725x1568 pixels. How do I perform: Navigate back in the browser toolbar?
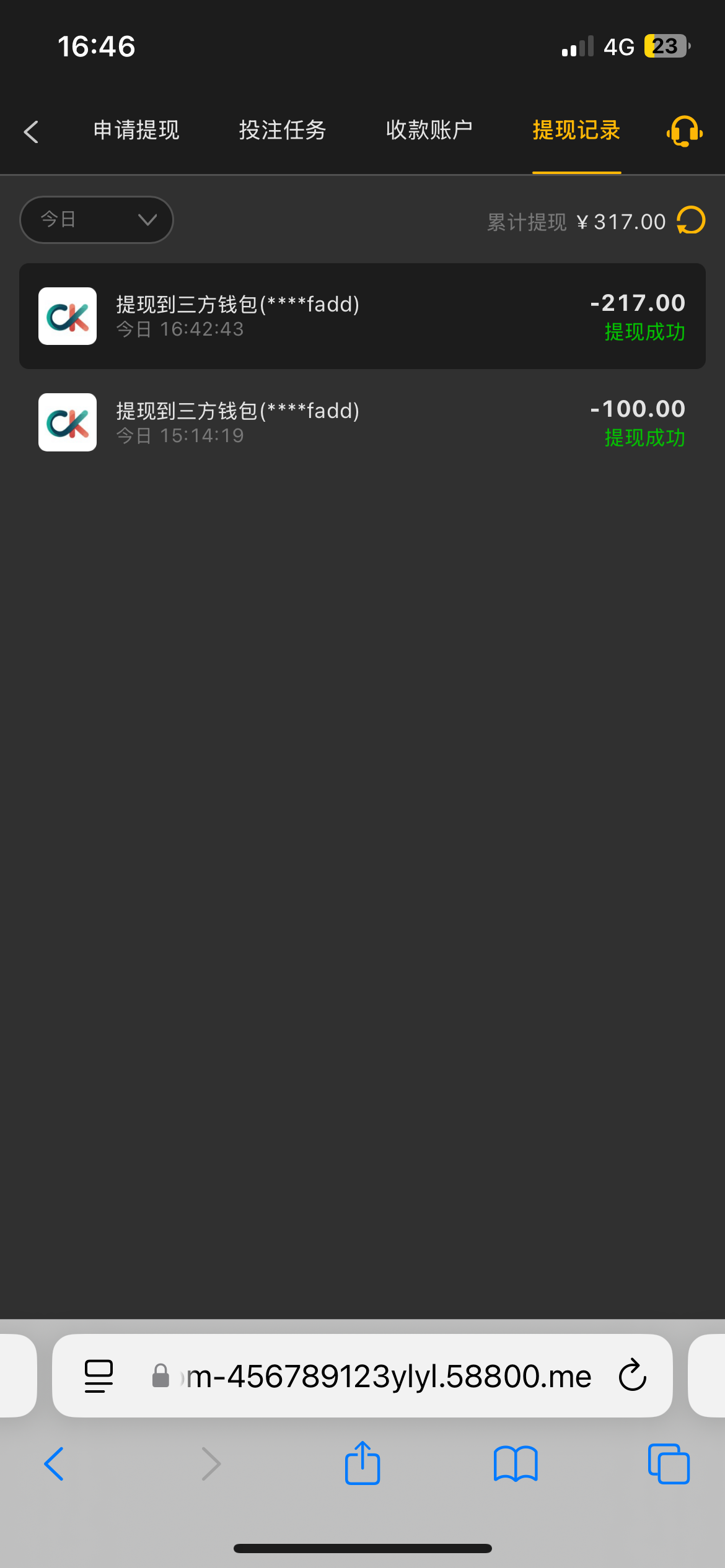55,1464
